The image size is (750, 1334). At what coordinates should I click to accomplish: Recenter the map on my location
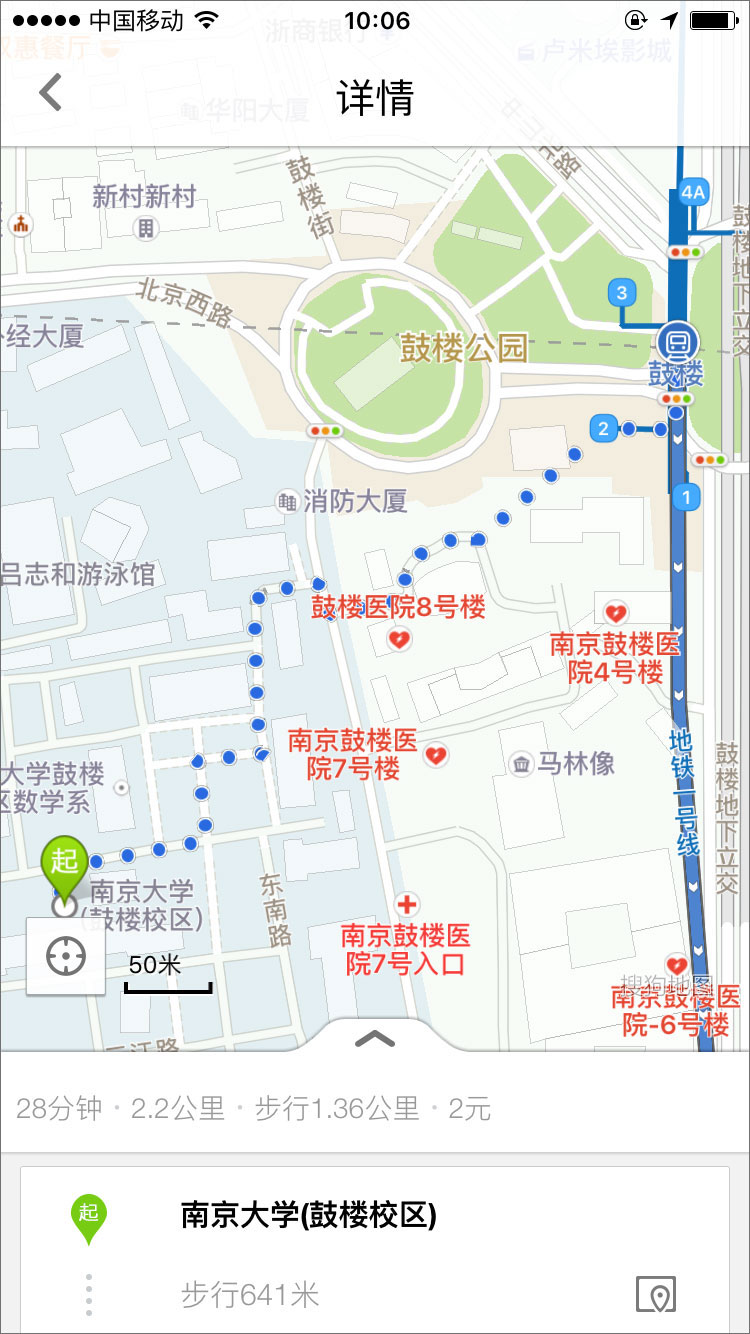click(66, 956)
